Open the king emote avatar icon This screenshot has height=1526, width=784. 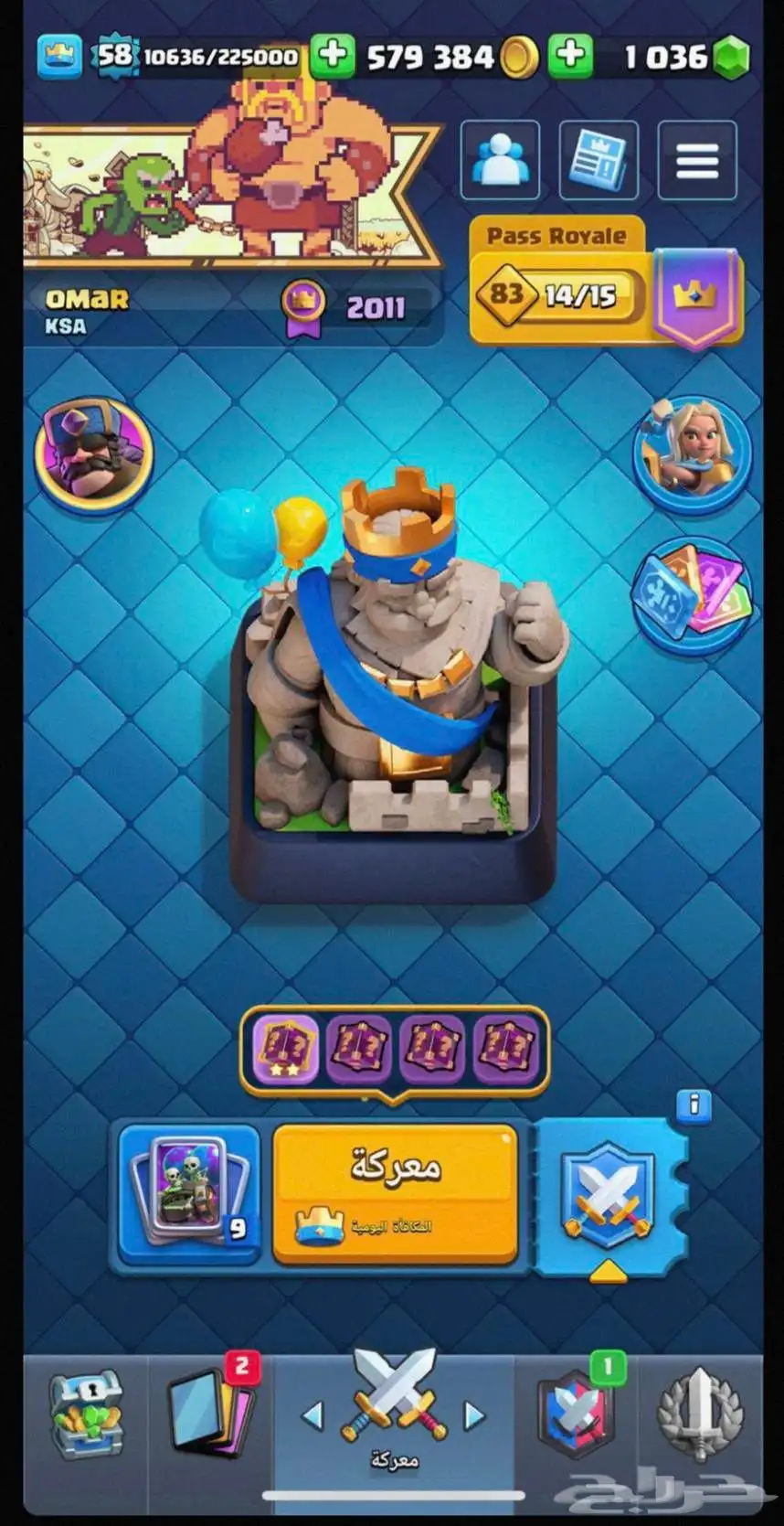tap(93, 452)
